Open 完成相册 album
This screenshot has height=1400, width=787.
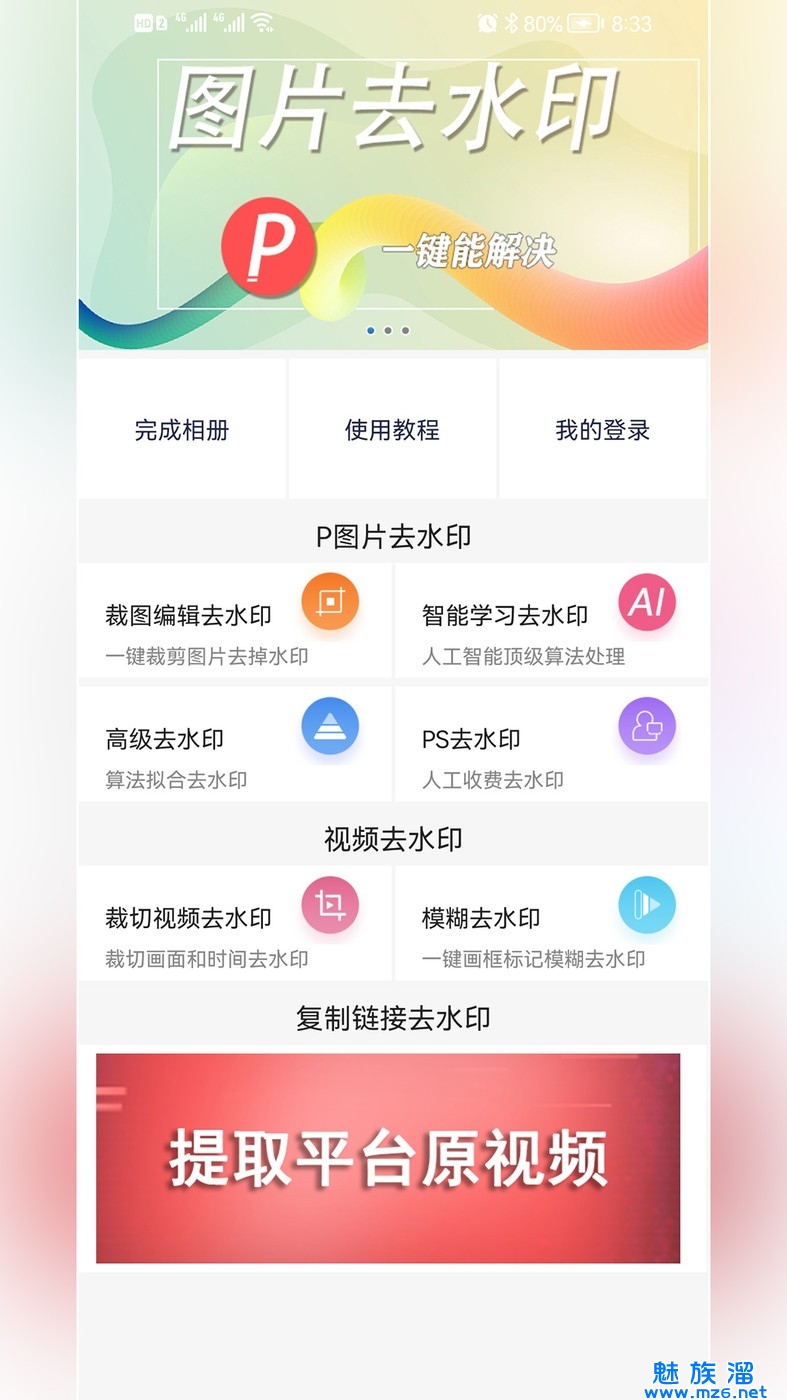pyautogui.click(x=182, y=430)
